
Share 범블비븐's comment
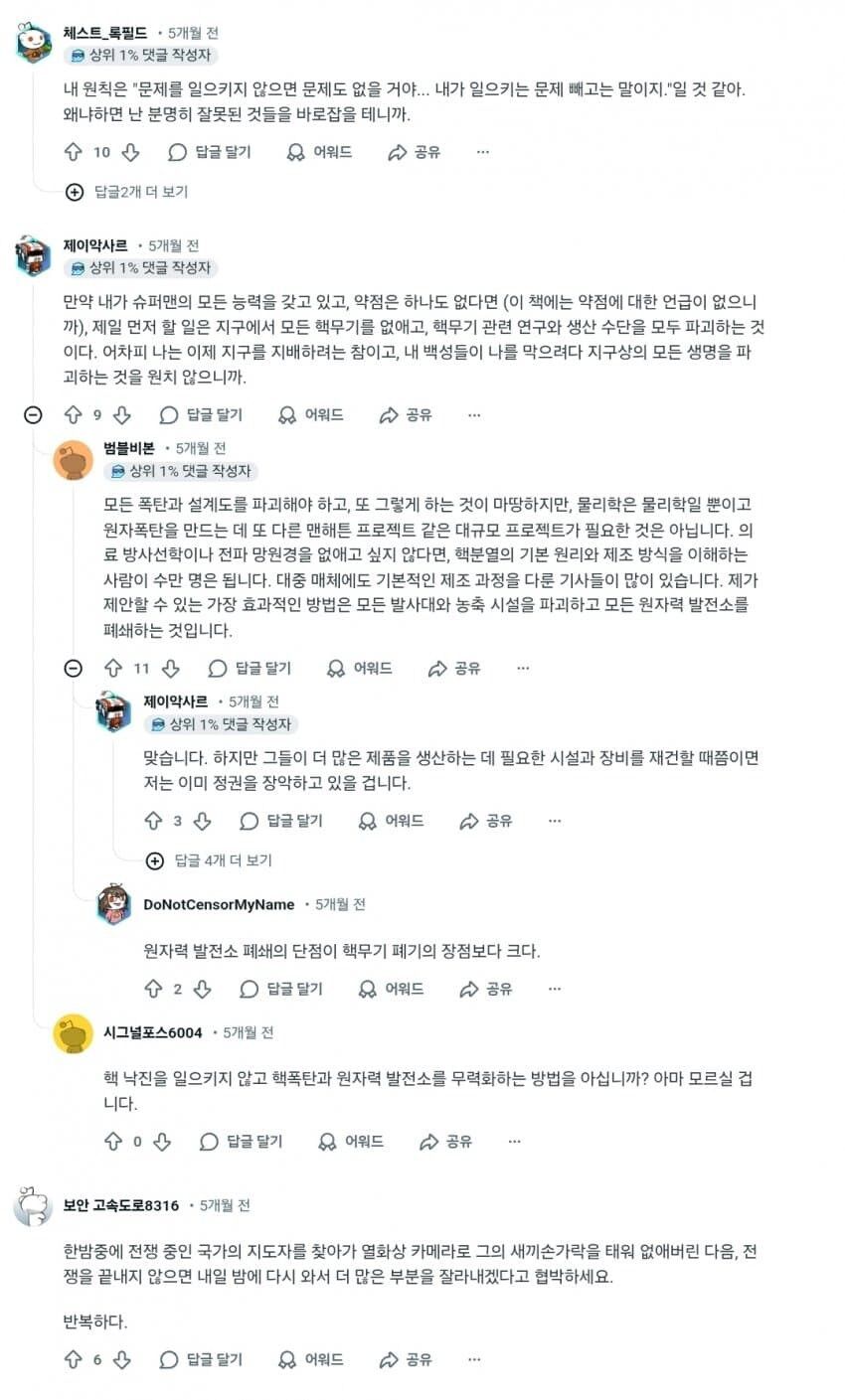click(454, 668)
